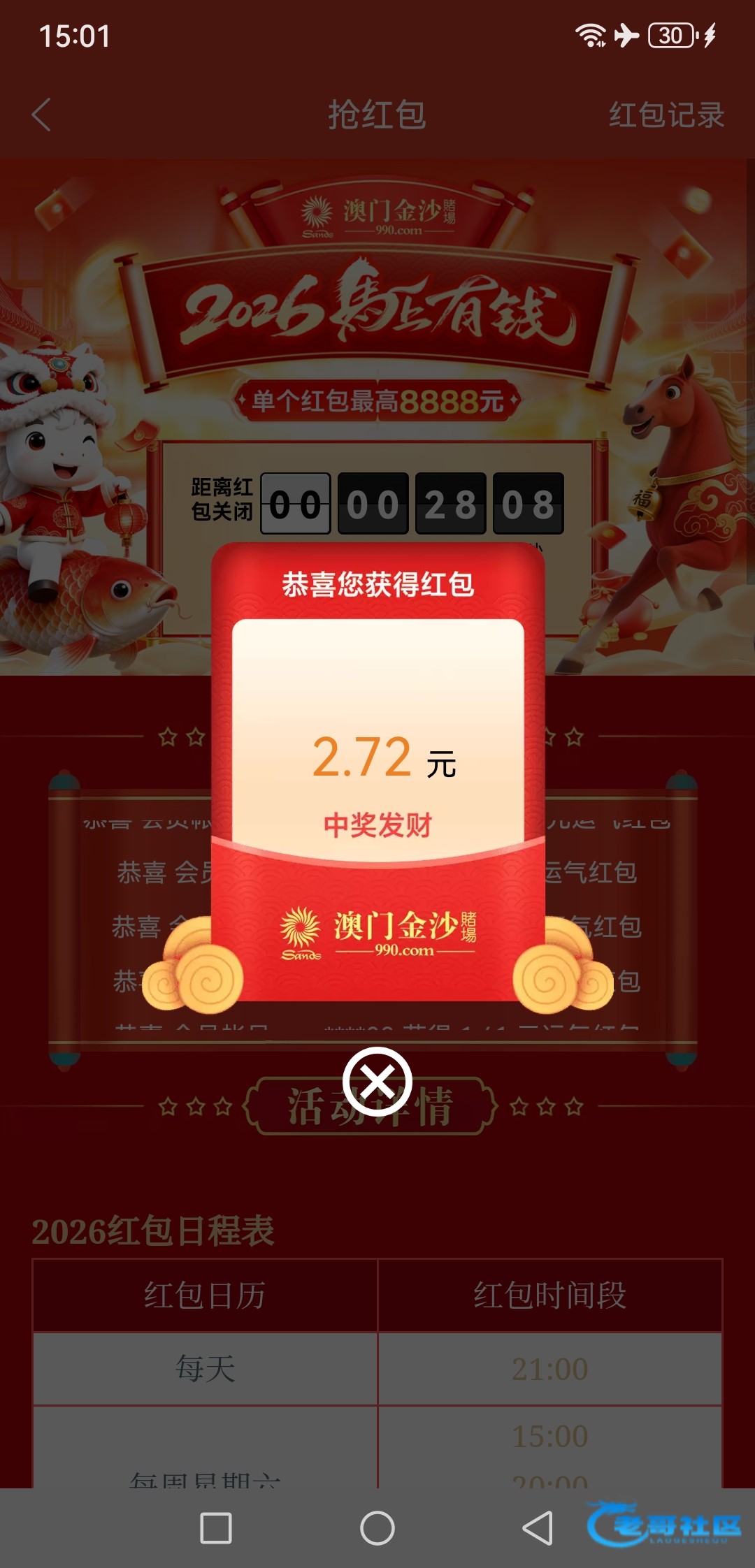Close the red envelope popup

(x=377, y=1081)
